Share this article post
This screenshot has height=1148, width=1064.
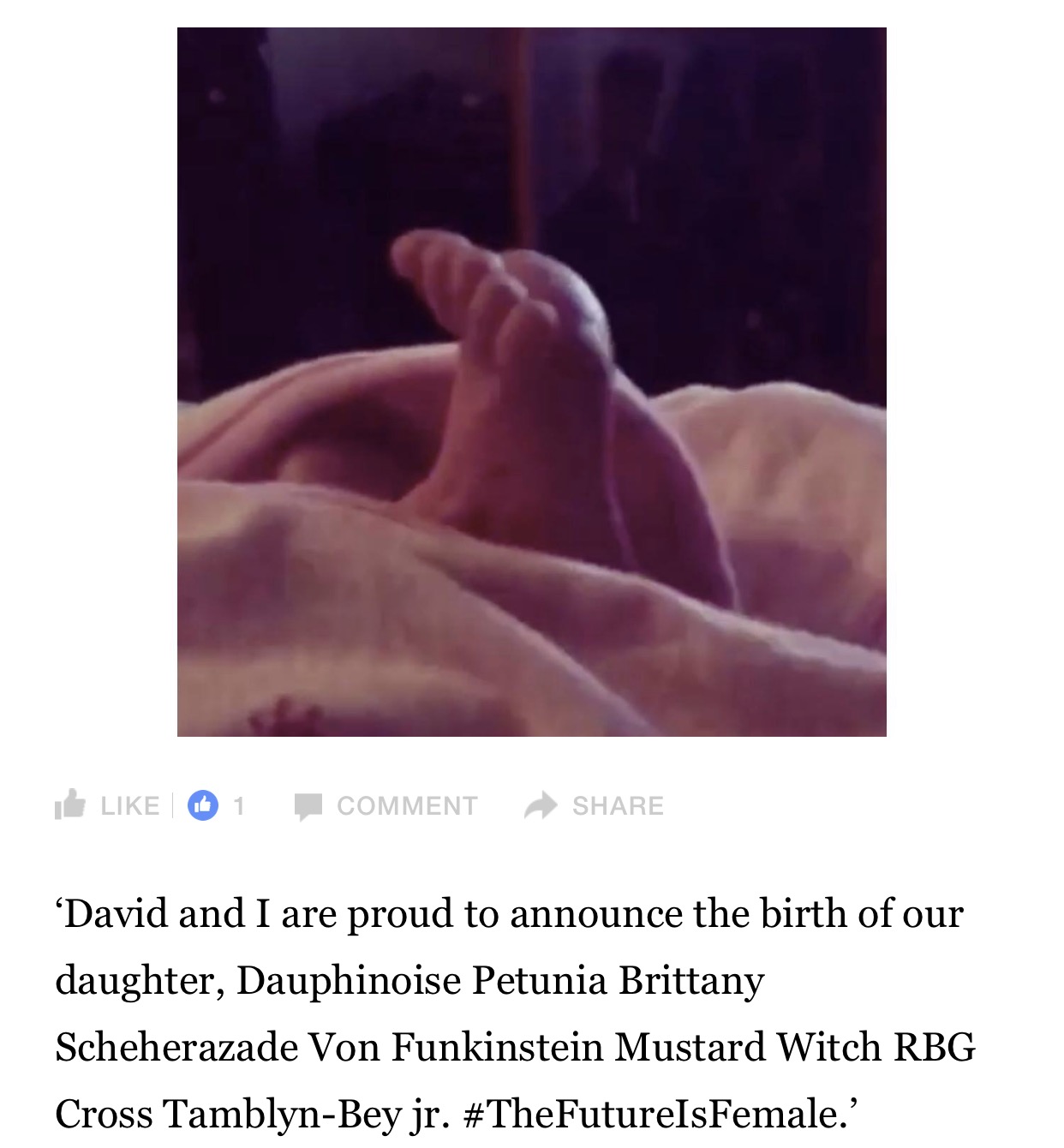(595, 805)
